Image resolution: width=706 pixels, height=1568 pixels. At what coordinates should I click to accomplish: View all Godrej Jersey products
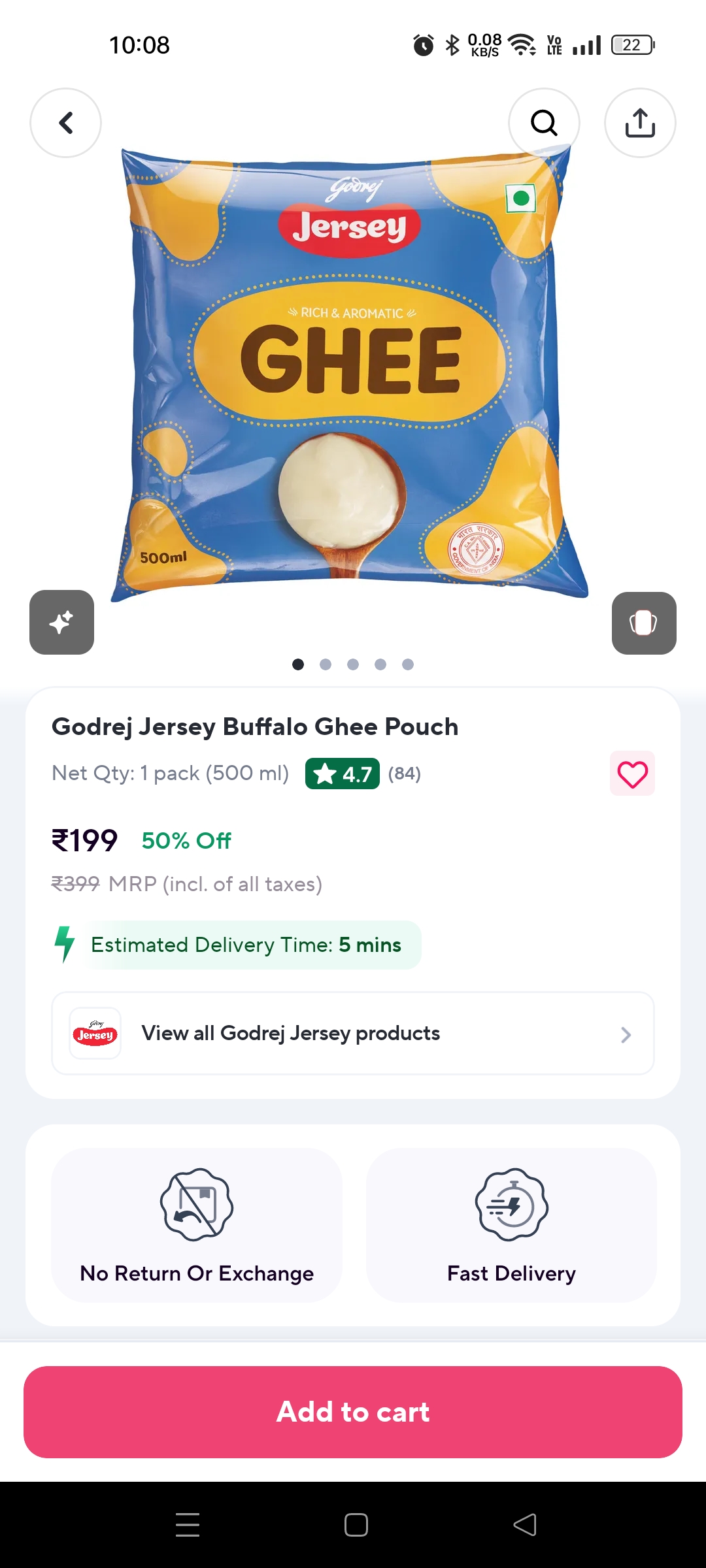point(353,1034)
